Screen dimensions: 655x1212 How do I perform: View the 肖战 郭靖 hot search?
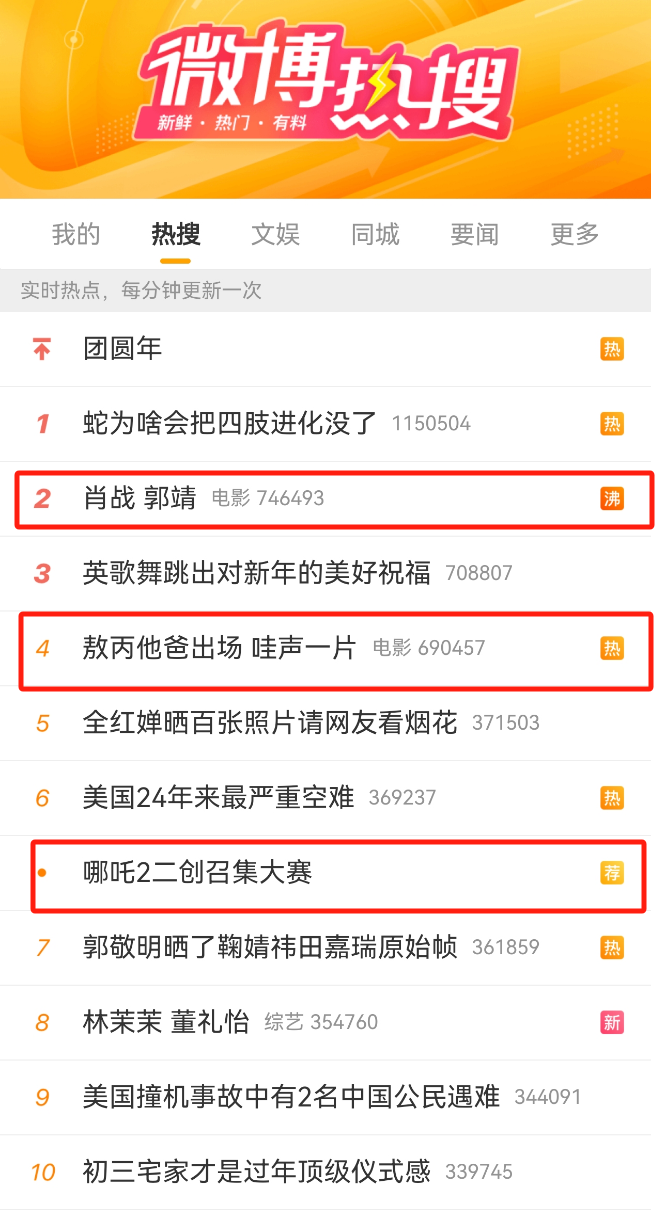pos(140,498)
